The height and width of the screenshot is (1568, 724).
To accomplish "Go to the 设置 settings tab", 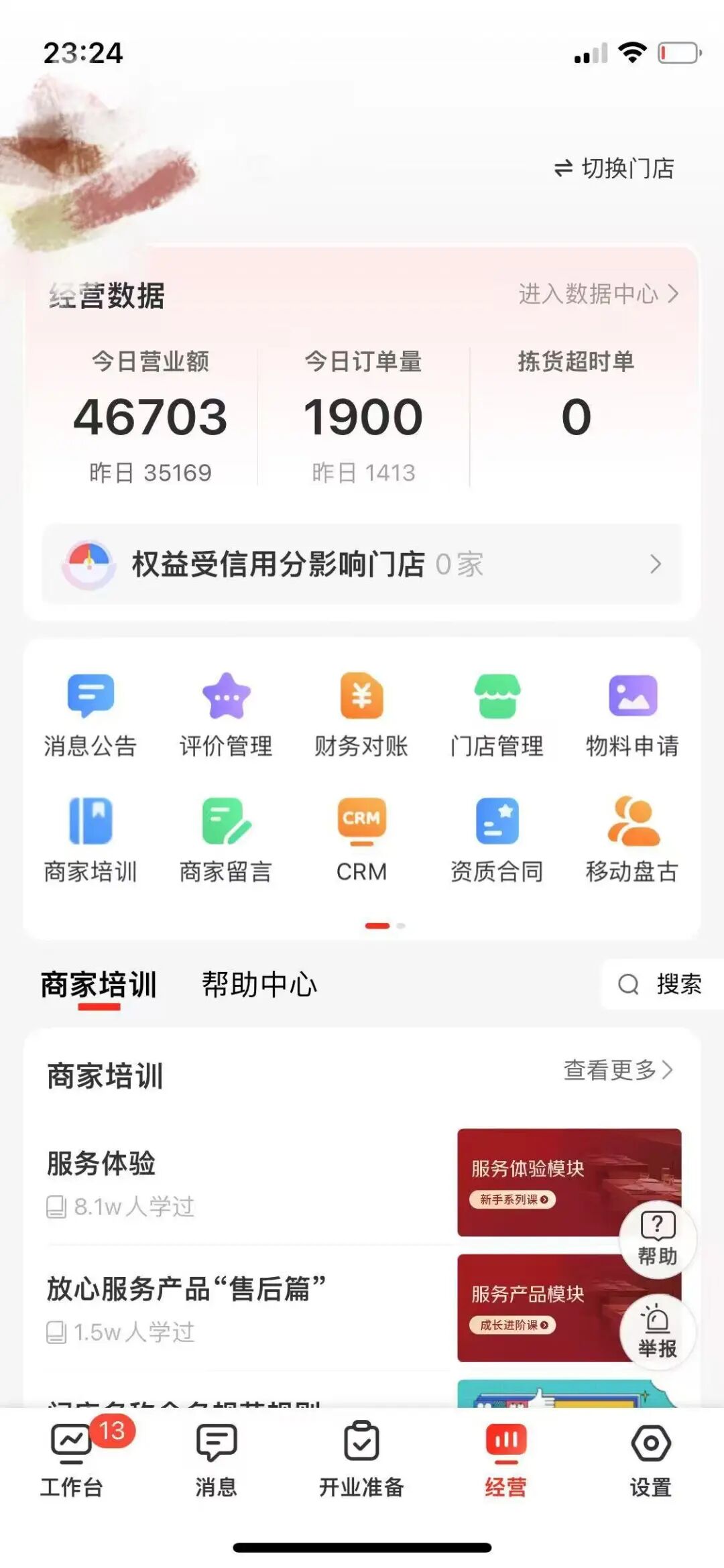I will [x=650, y=1459].
